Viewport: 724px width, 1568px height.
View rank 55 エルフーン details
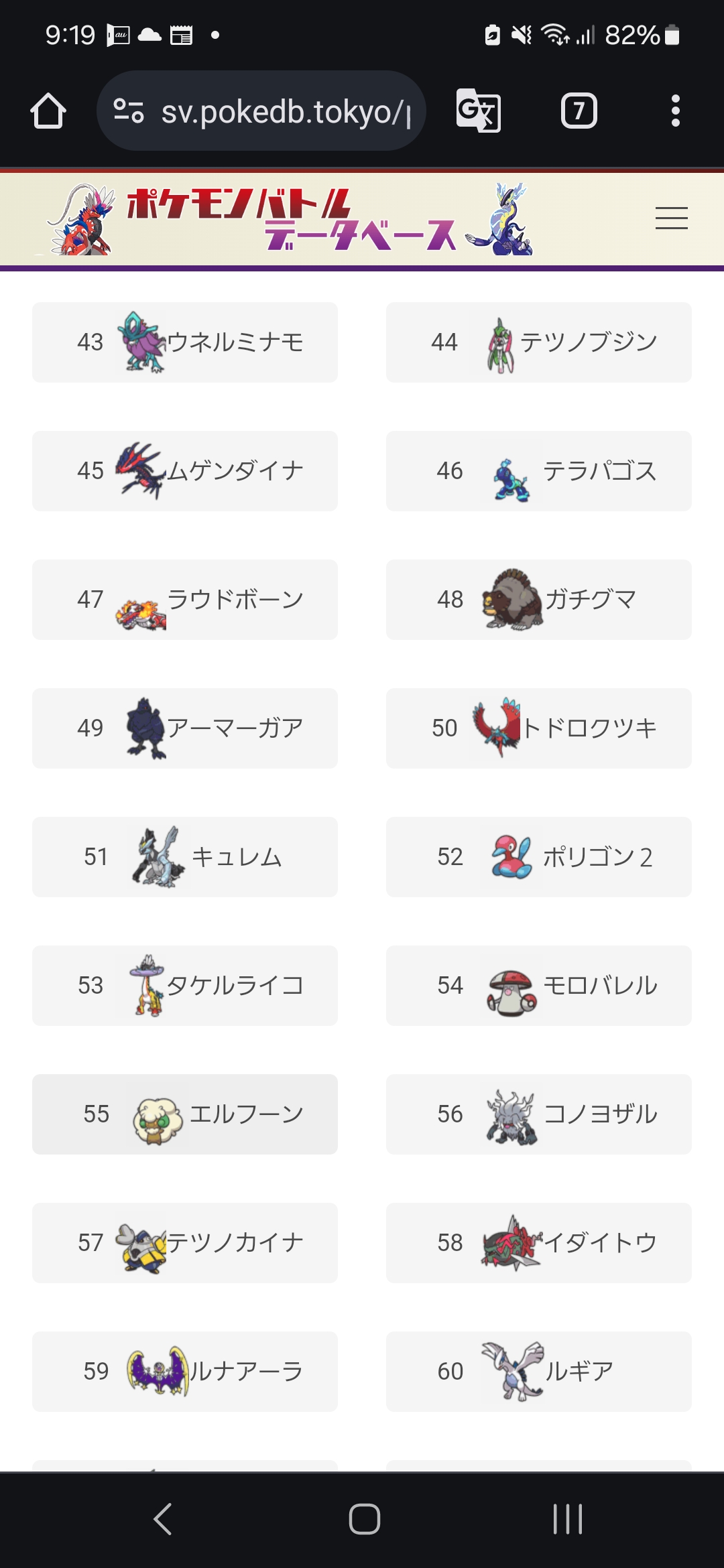(185, 1114)
